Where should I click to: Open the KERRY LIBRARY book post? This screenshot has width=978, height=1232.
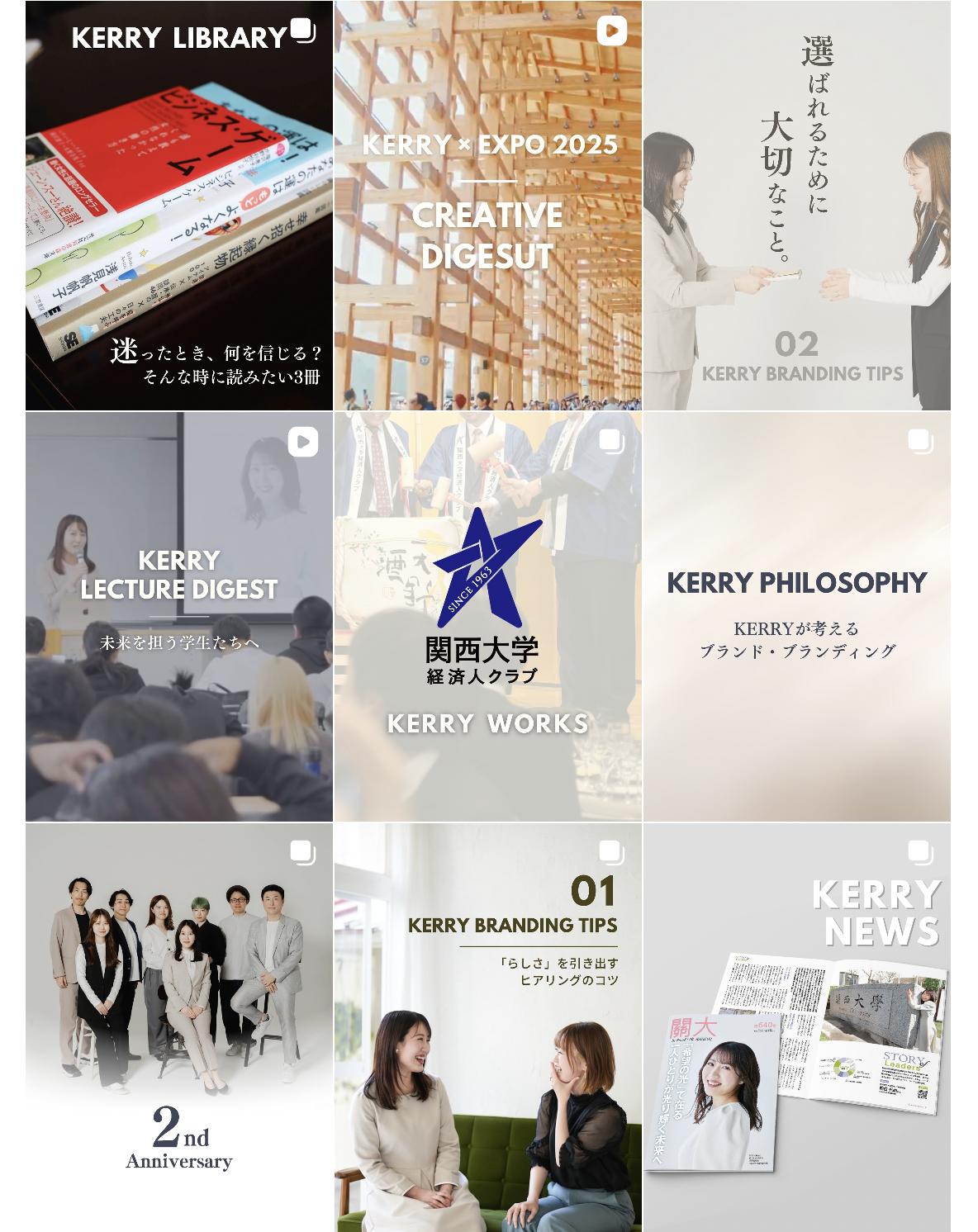click(179, 206)
